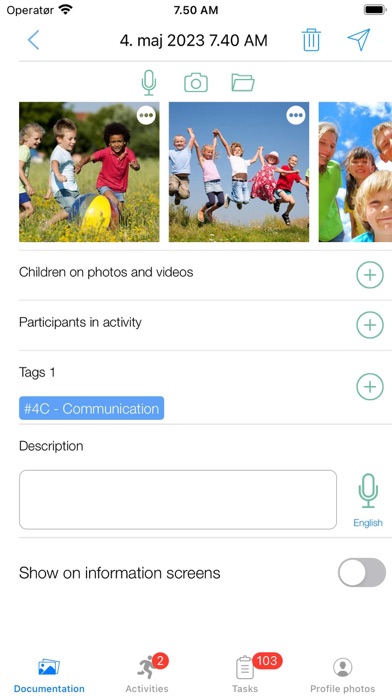Switch to the Tasks tab

pyautogui.click(x=245, y=674)
